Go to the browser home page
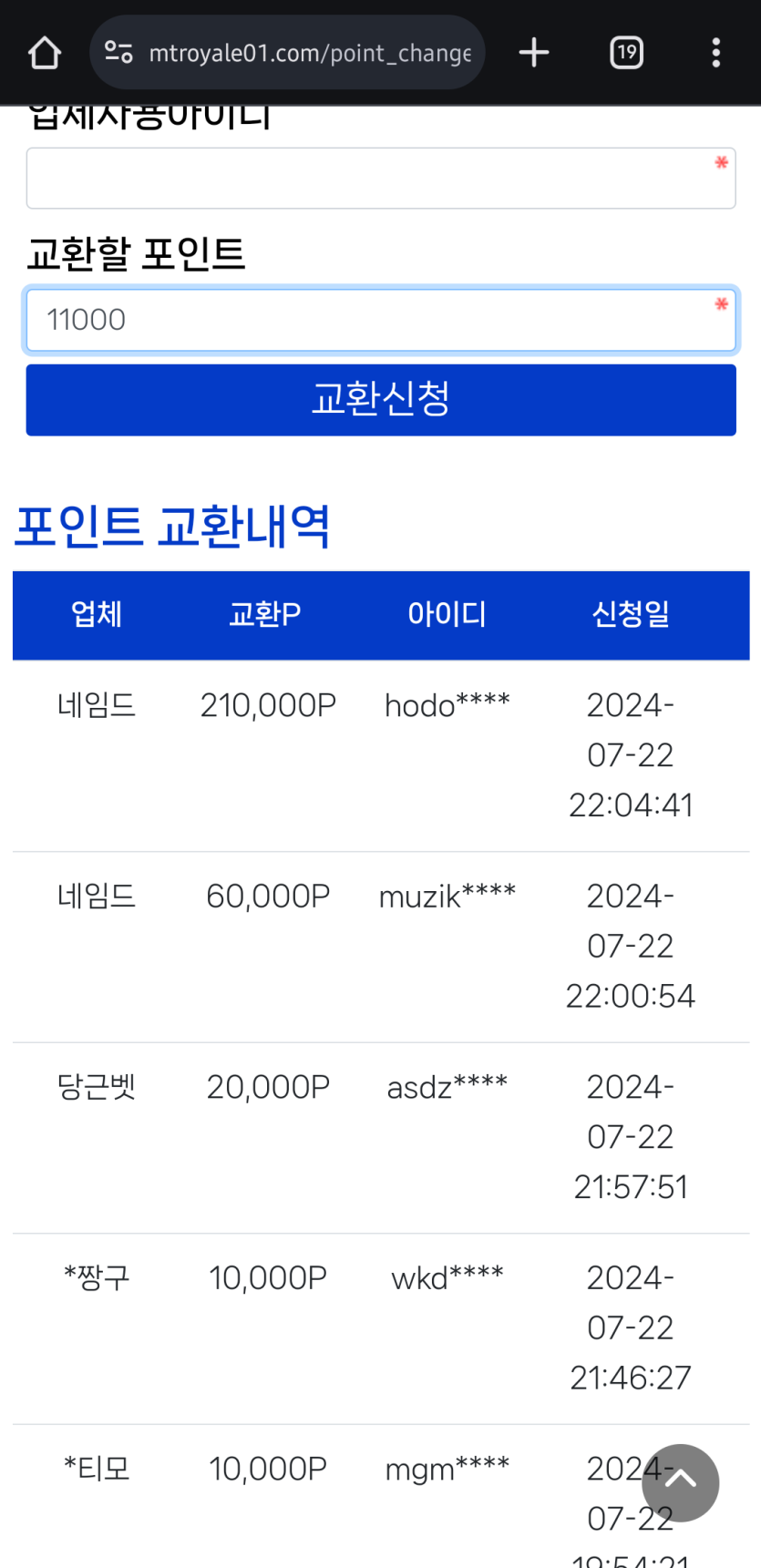Image resolution: width=761 pixels, height=1568 pixels. [44, 53]
